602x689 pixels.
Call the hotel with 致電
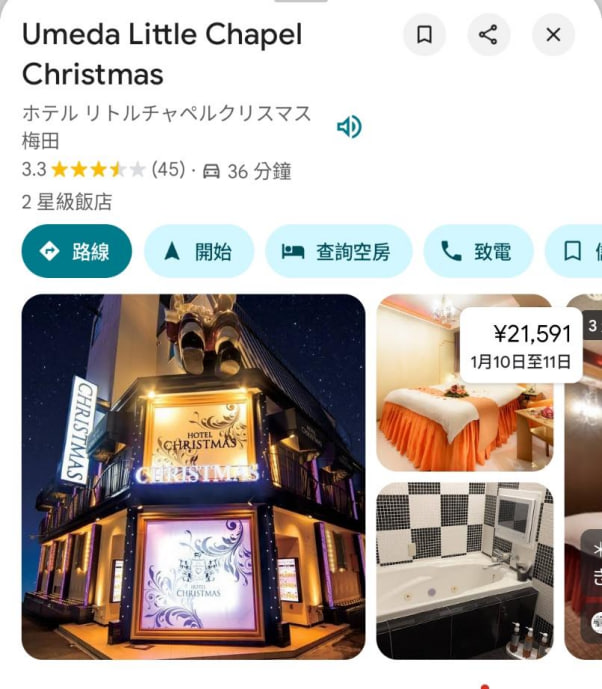pos(477,251)
